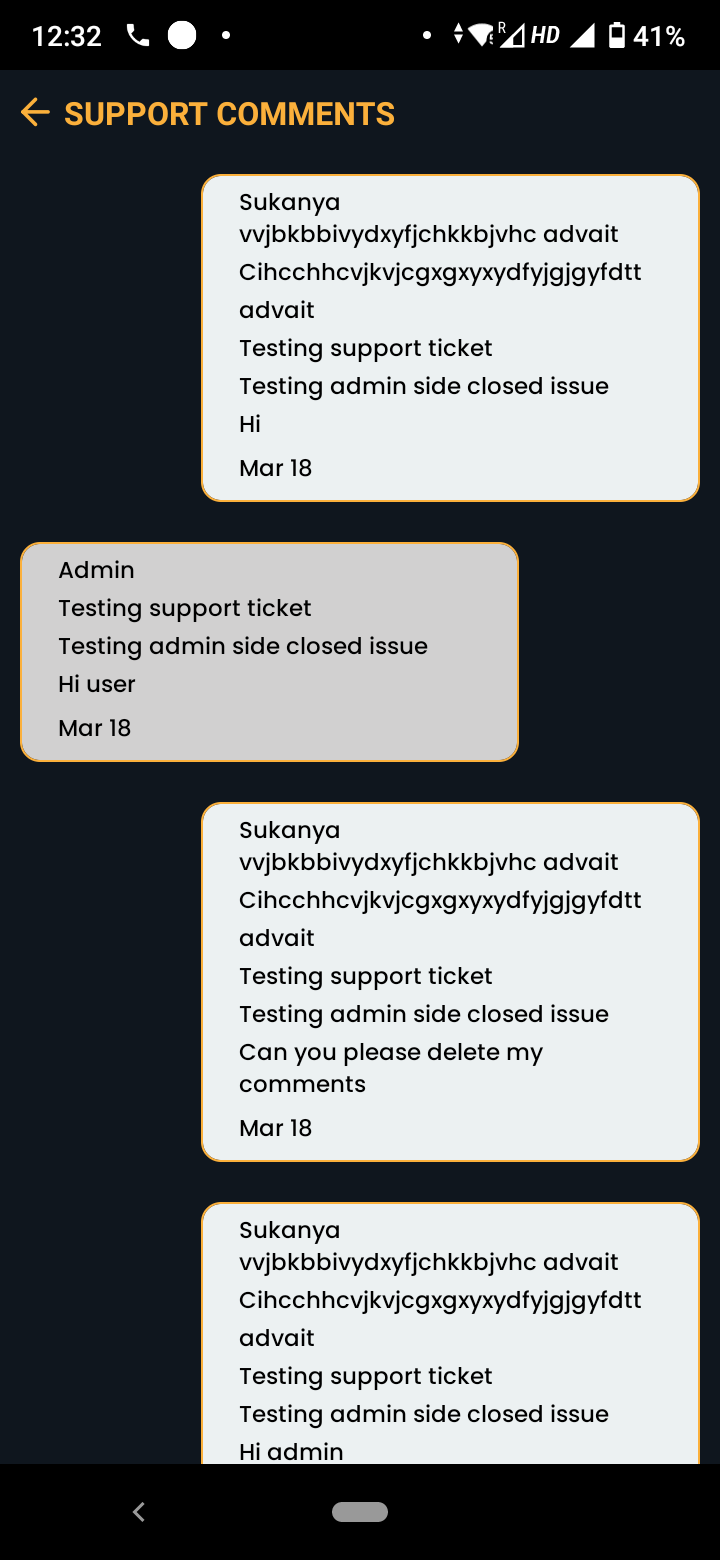This screenshot has height=1560, width=720.
Task: Go back from Support Comments
Action: pos(35,113)
